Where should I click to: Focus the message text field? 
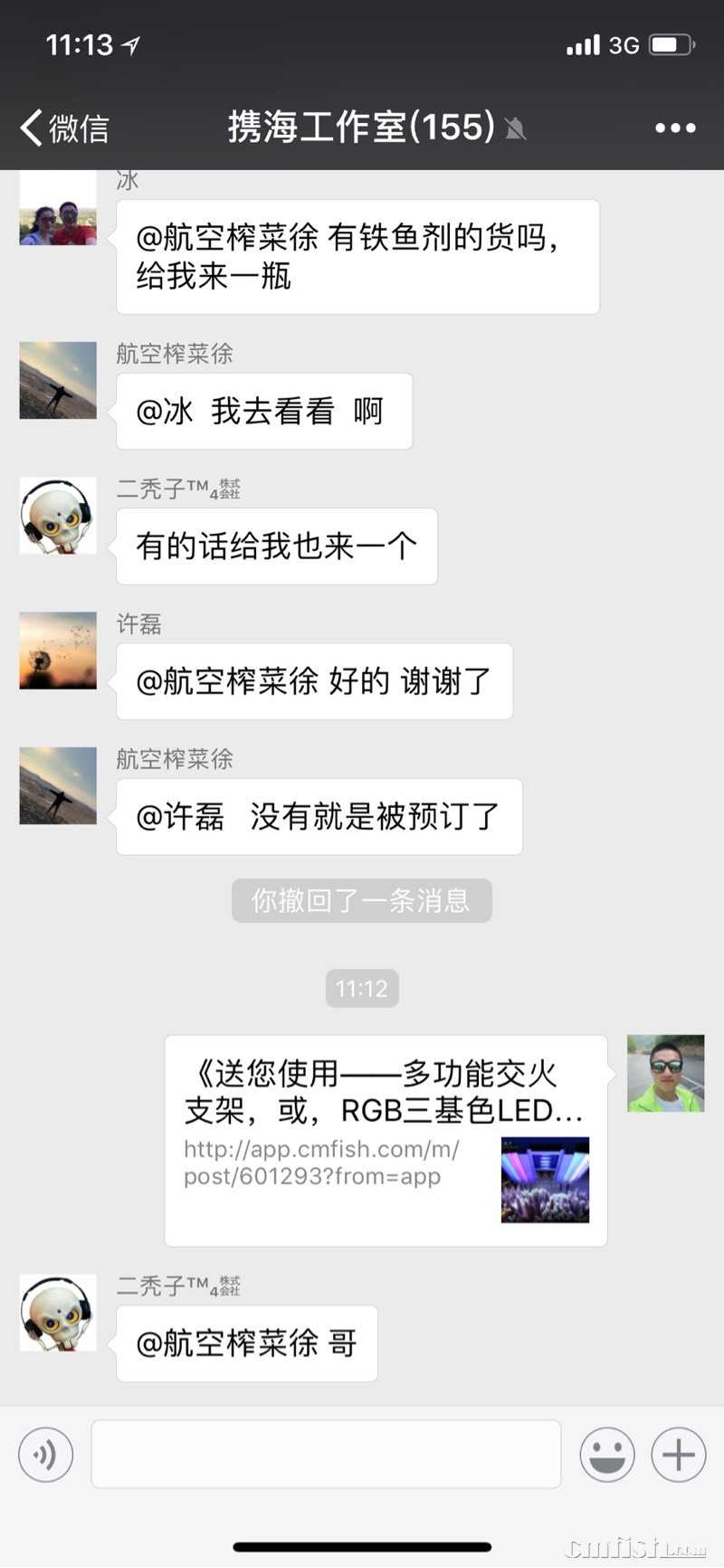click(326, 1454)
